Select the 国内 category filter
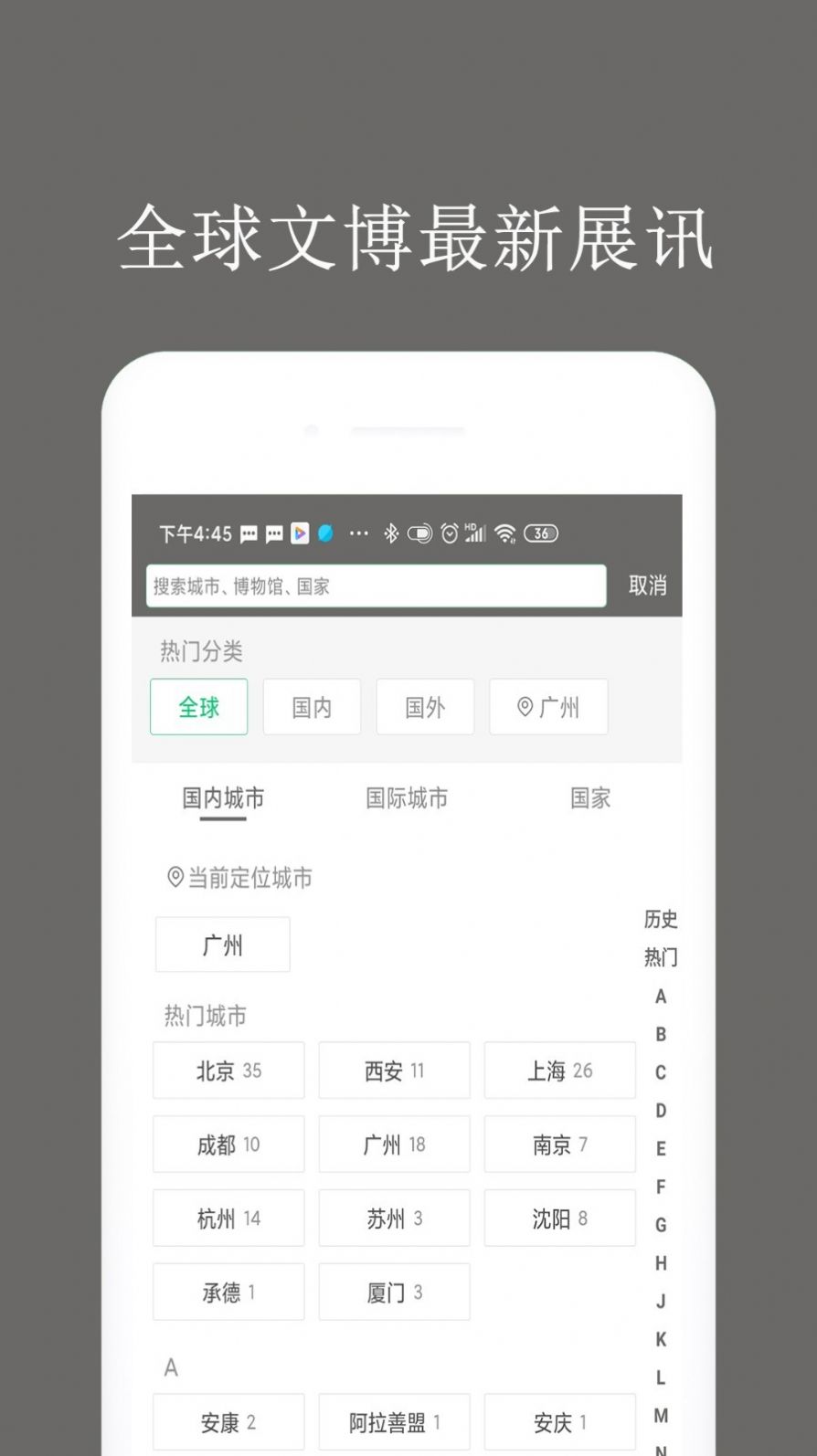The image size is (817, 1456). point(312,706)
